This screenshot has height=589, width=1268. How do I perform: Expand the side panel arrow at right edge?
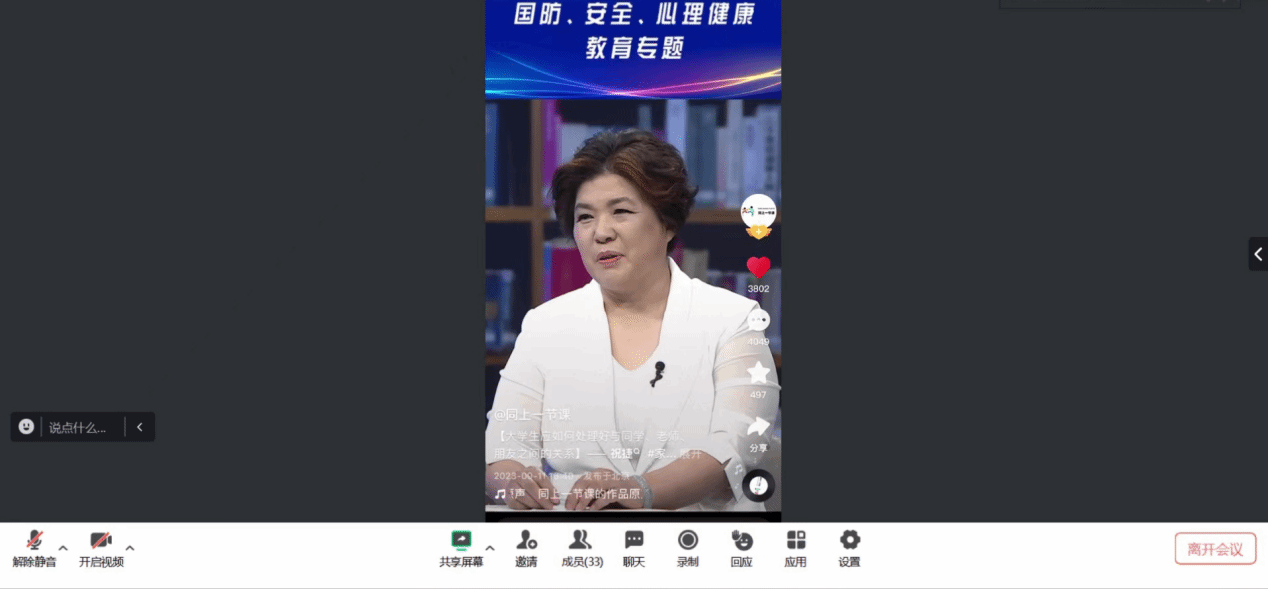pos(1258,254)
